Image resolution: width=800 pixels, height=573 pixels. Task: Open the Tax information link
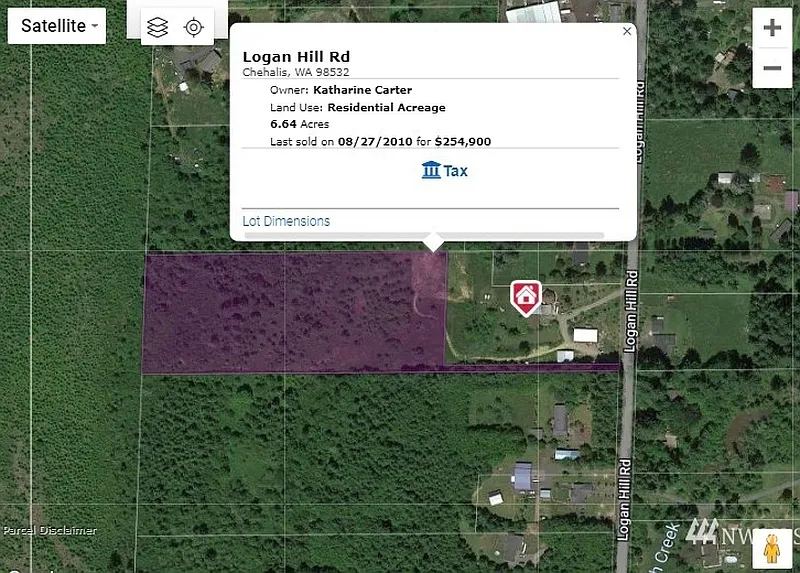445,170
